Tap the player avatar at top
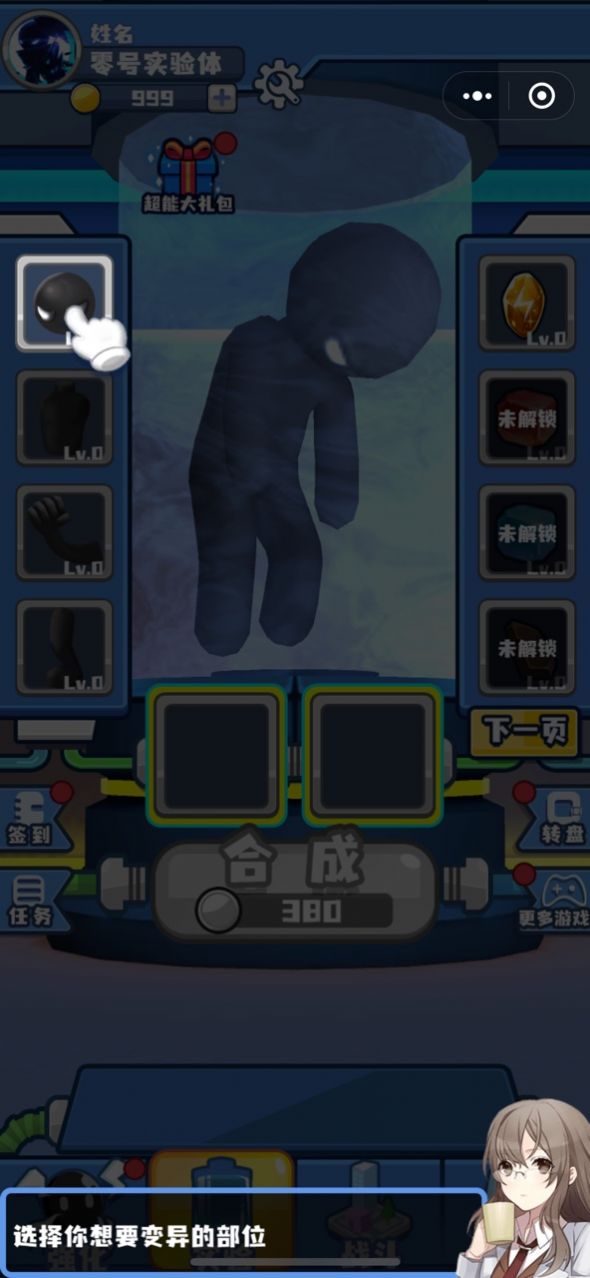 point(43,49)
